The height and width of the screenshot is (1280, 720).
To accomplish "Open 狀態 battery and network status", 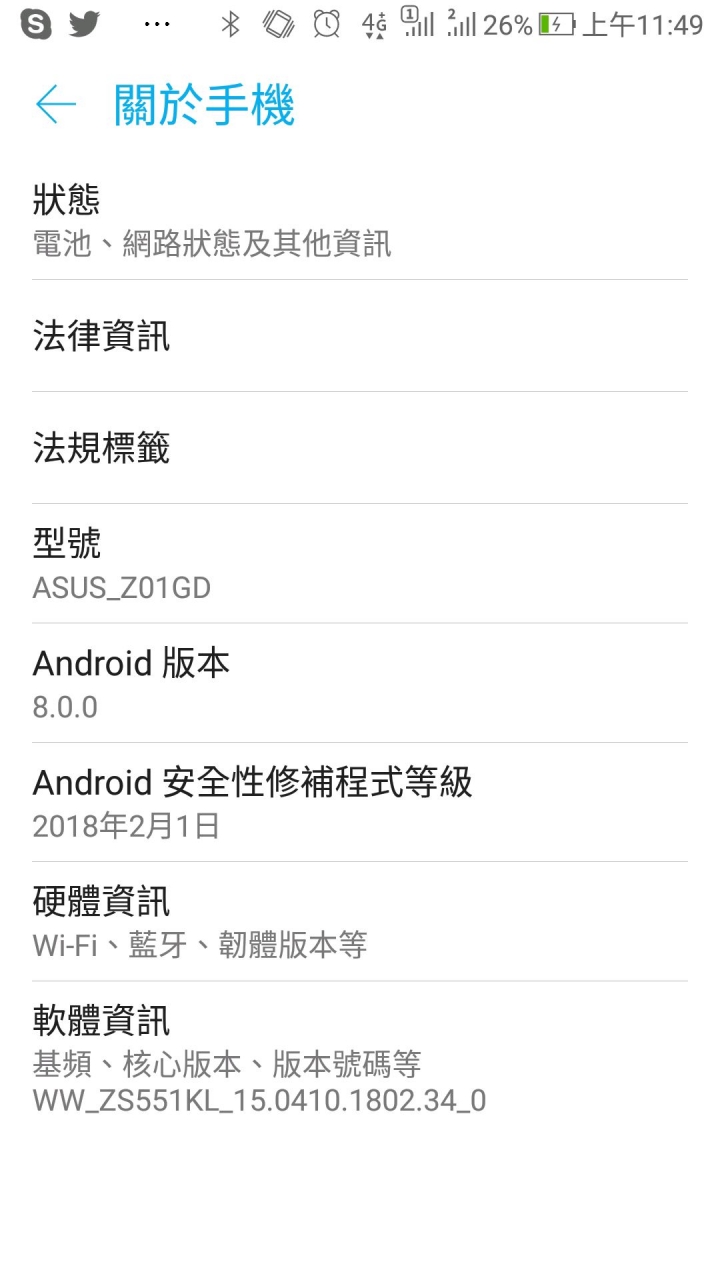I will (x=360, y=220).
